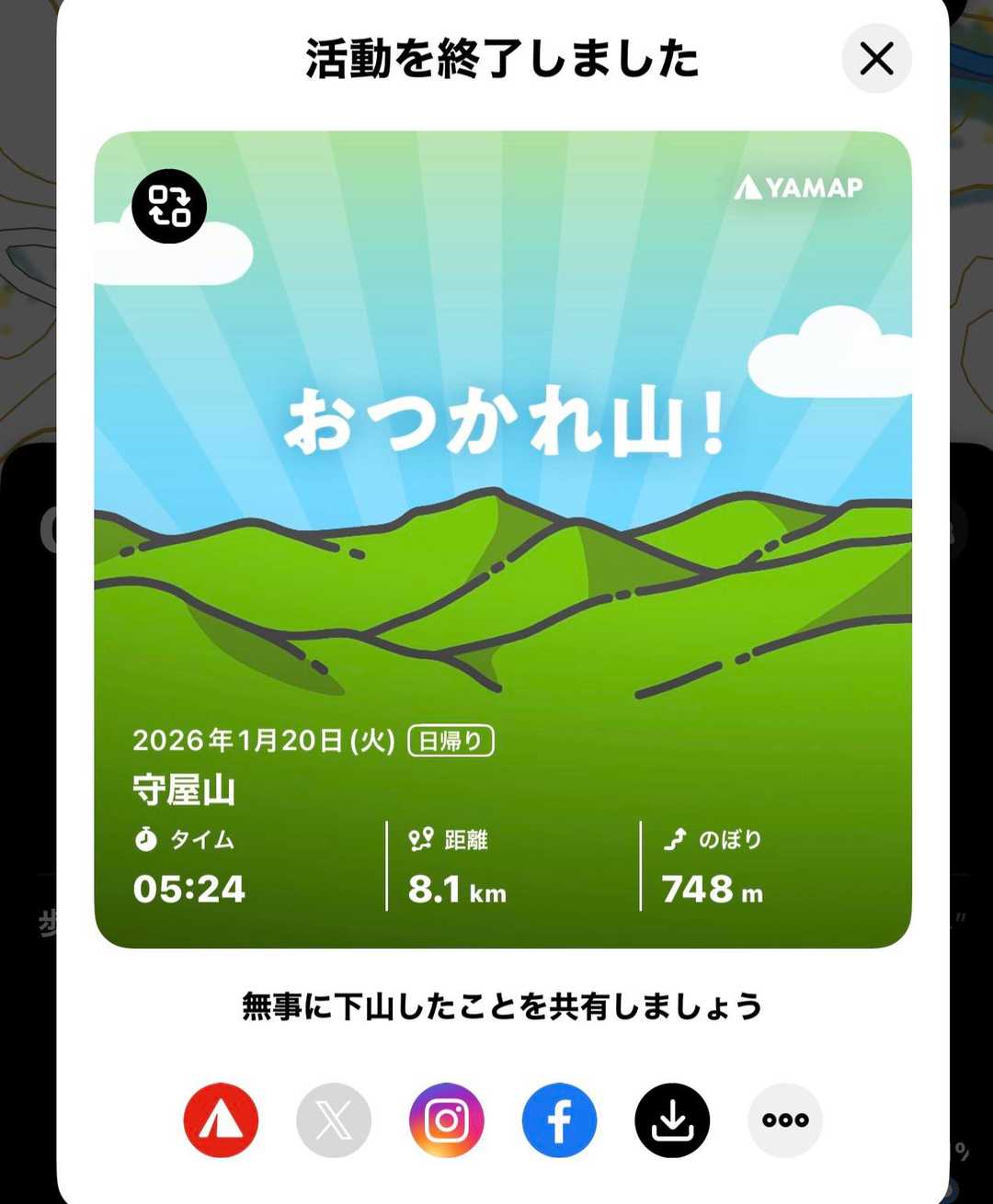Share the activity on Instagram
Viewport: 993px width, 1204px height.
(x=447, y=1120)
